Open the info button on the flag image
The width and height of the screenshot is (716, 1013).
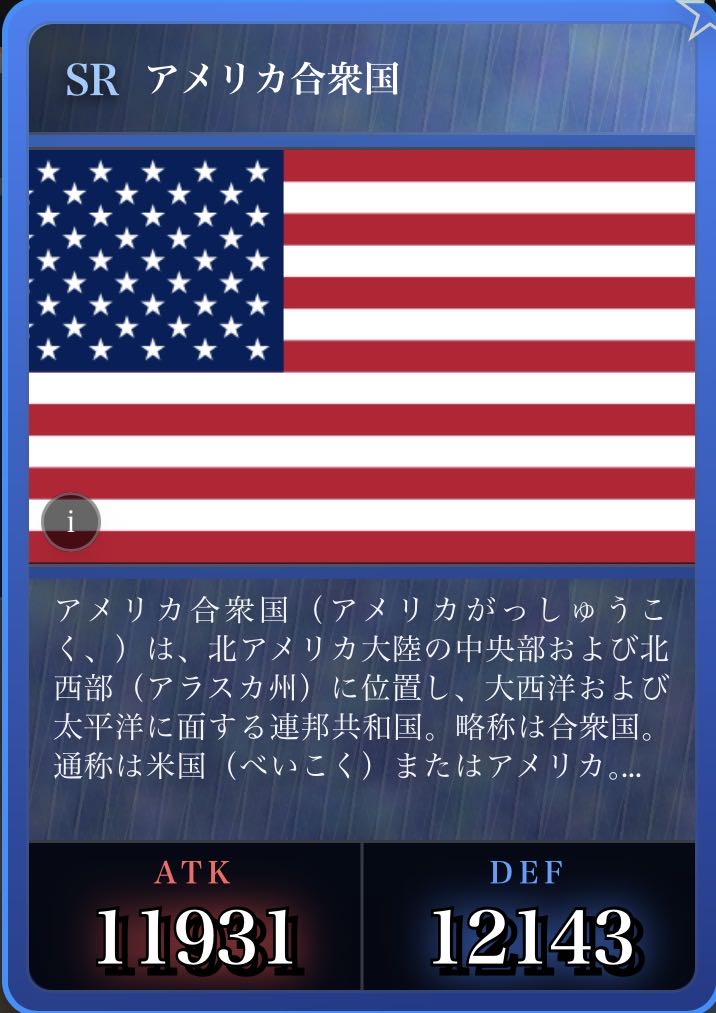[x=71, y=522]
